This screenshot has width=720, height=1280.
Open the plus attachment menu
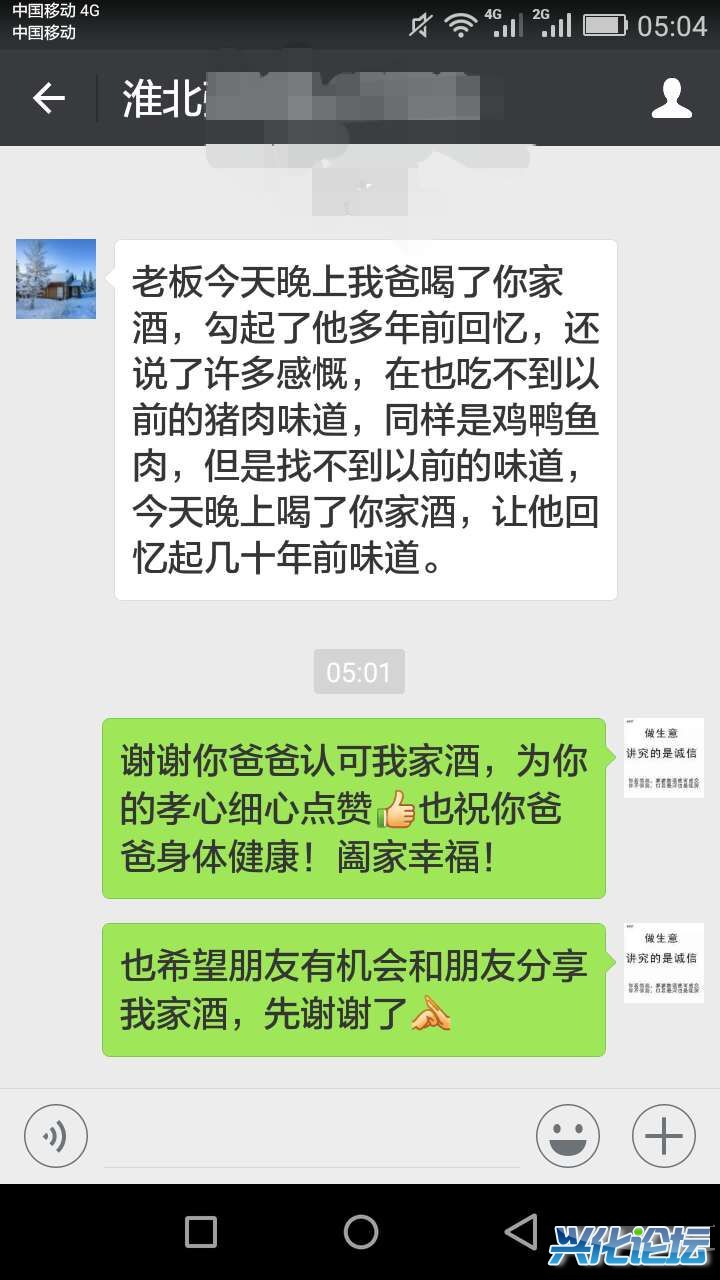click(663, 1136)
